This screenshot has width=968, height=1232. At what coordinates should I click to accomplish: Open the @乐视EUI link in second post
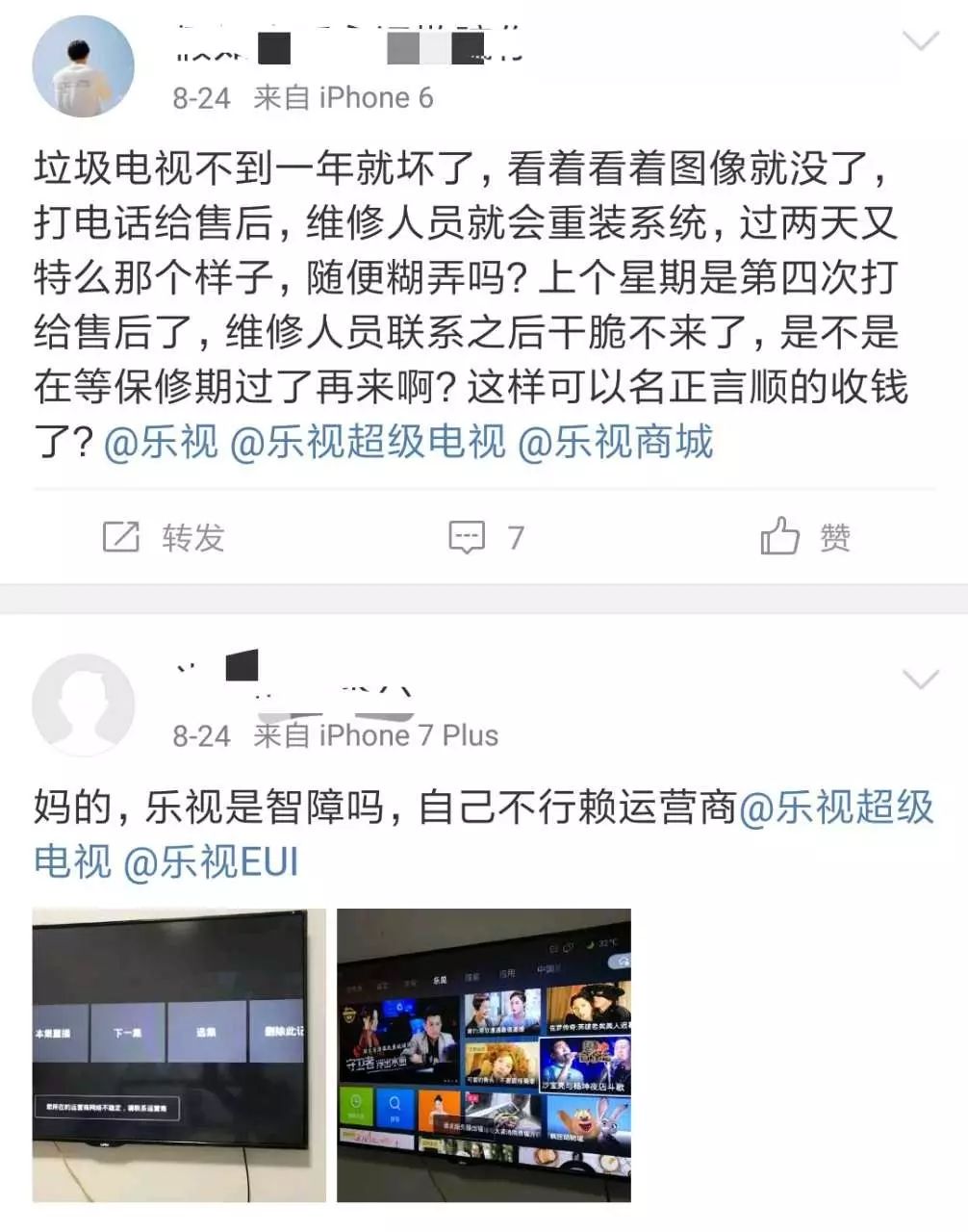click(211, 862)
